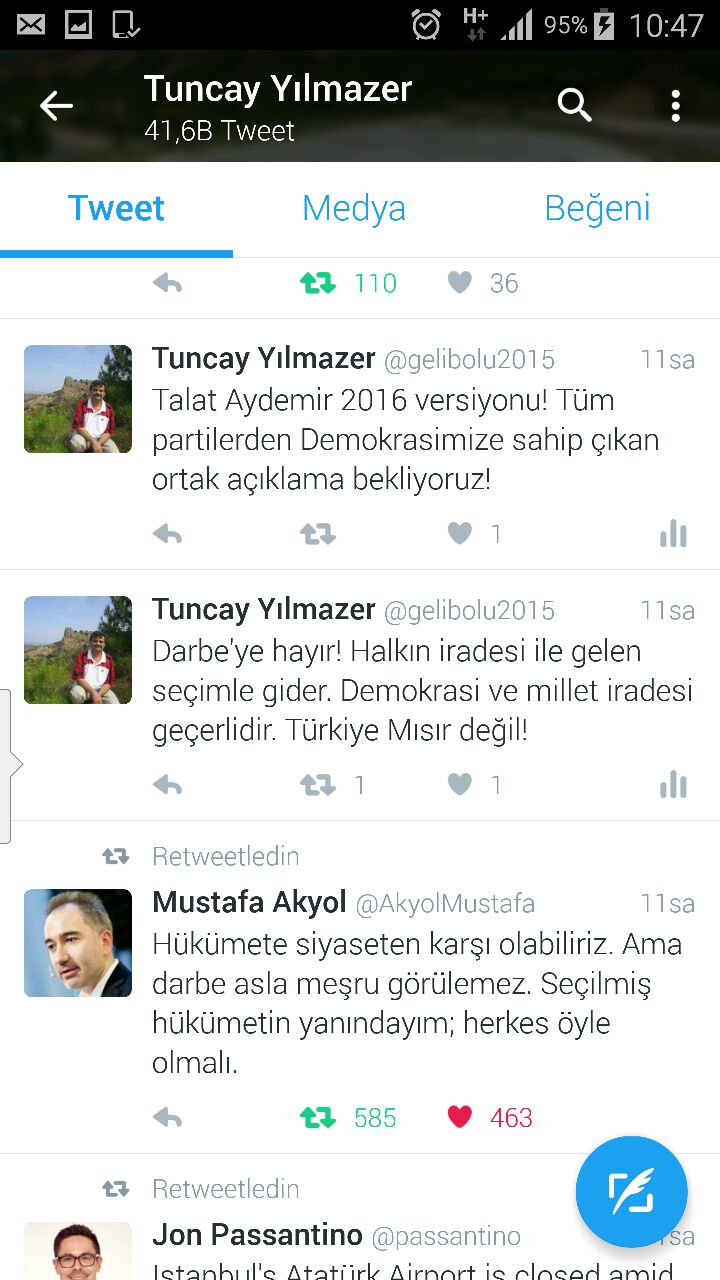Screen dimensions: 720x1280
Task: Compose a new tweet
Action: point(632,1192)
